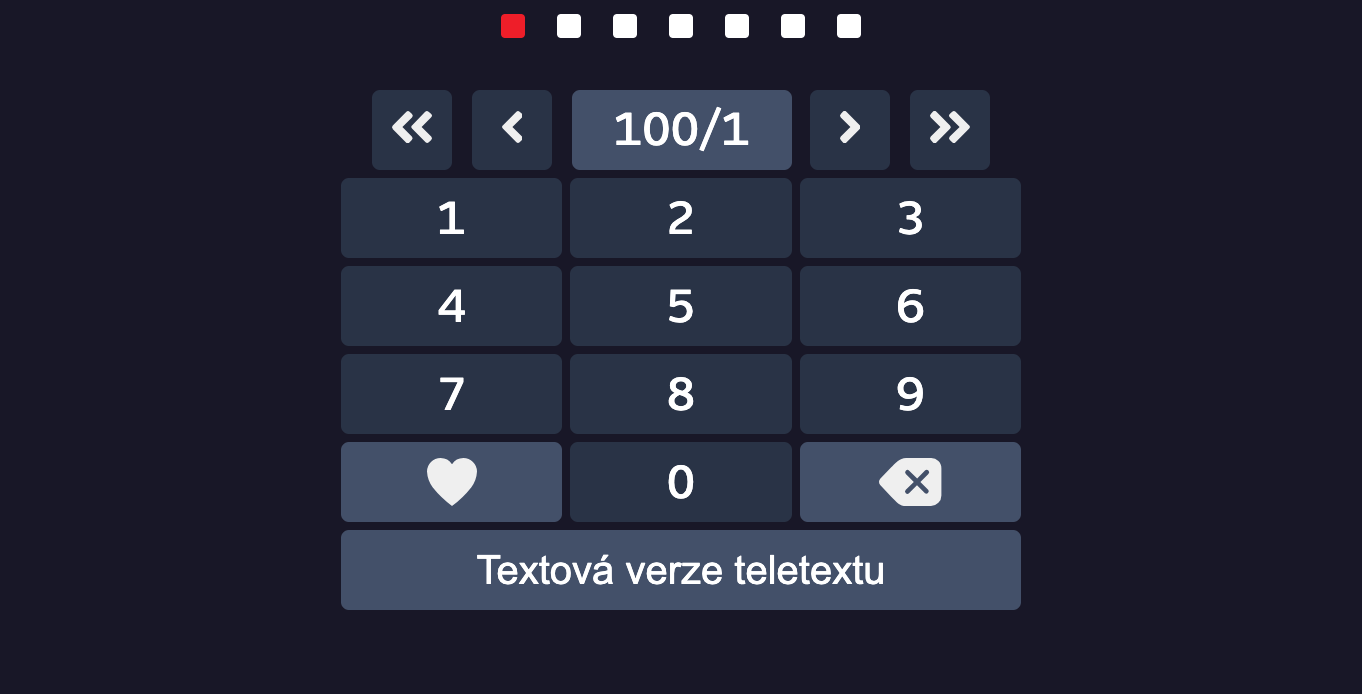Enter digit 1 on the keypad

[x=451, y=218]
